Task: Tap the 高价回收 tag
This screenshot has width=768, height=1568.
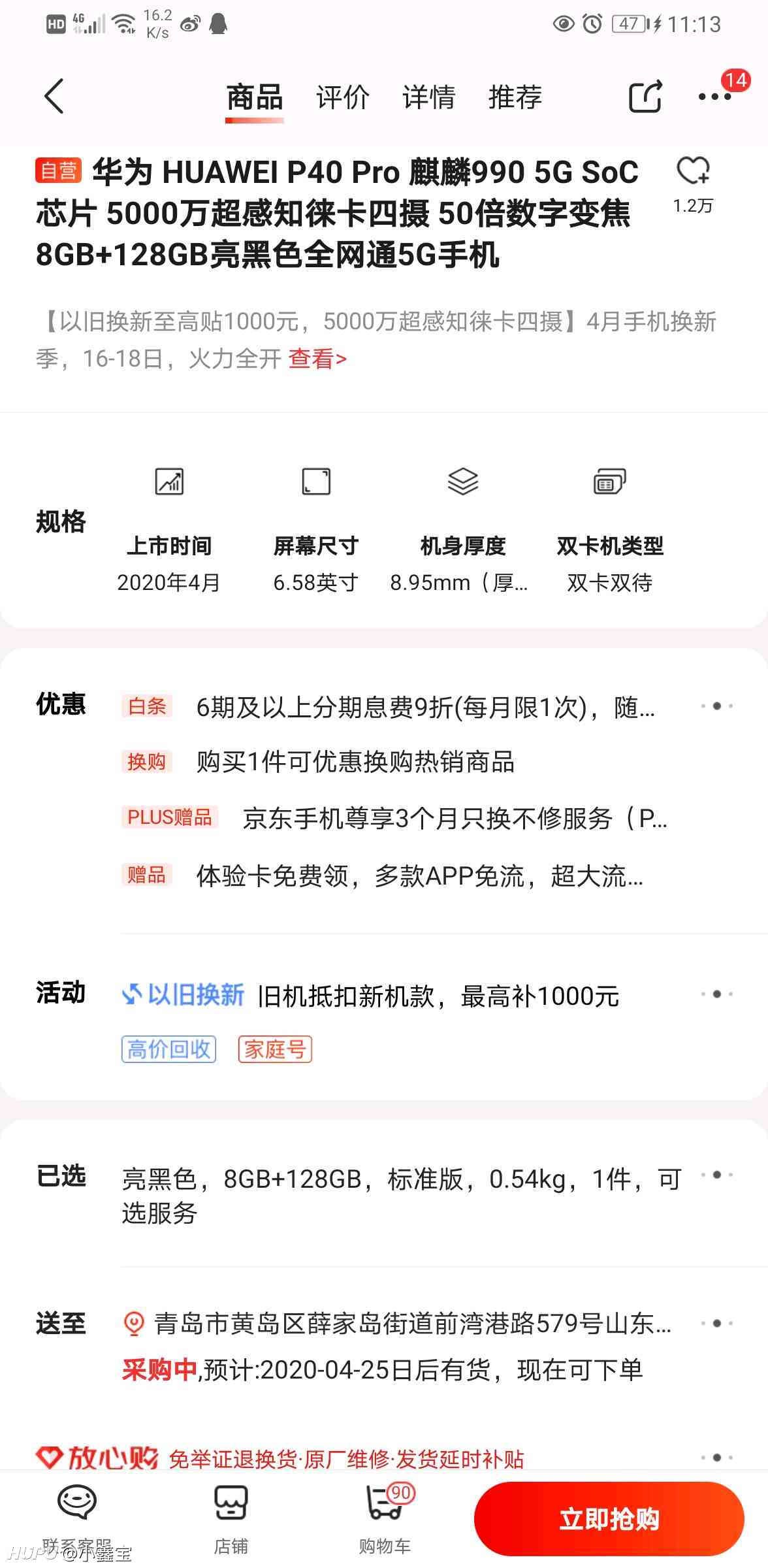Action: coord(168,1049)
